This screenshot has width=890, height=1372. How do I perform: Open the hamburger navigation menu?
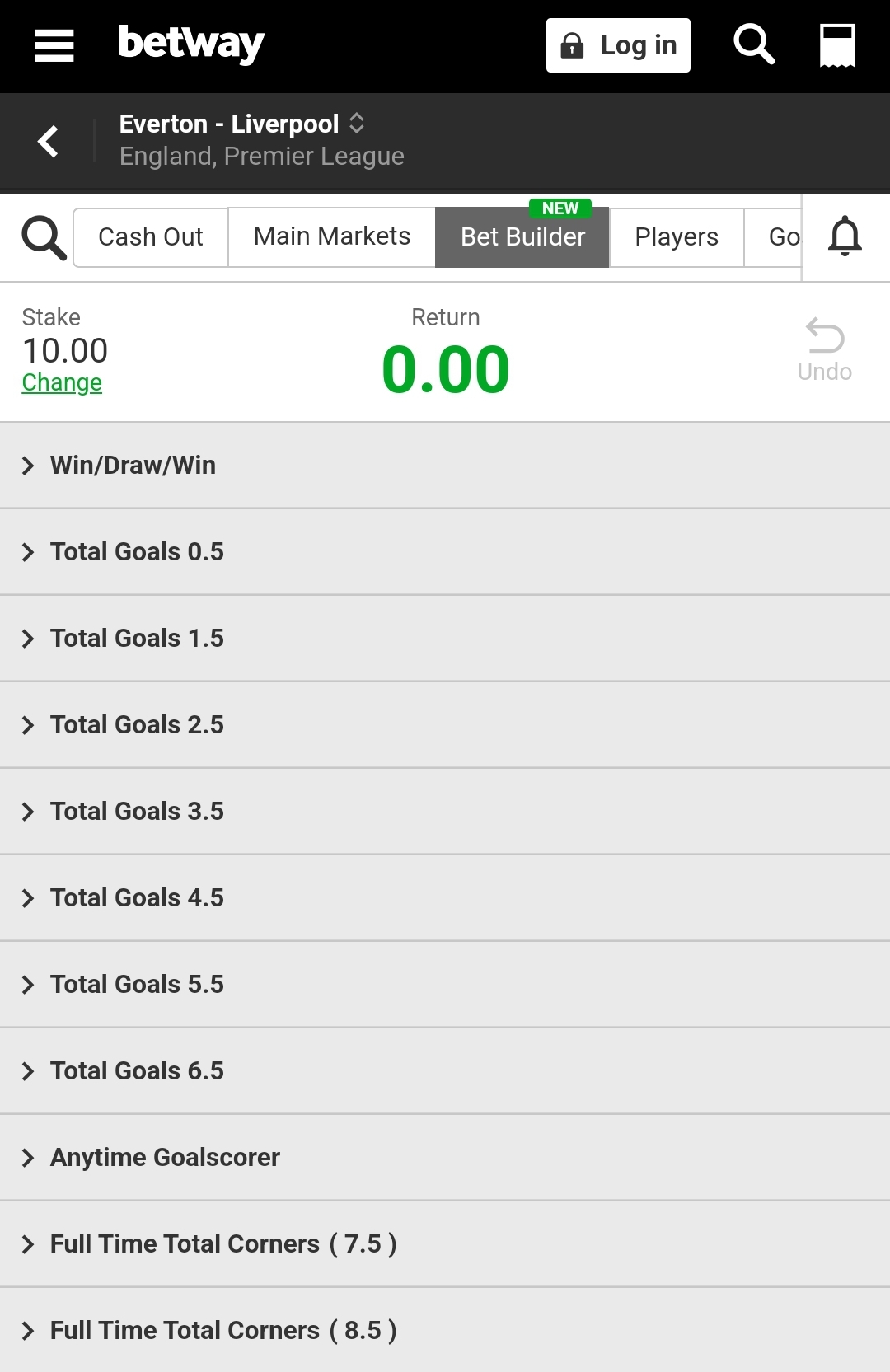[54, 45]
